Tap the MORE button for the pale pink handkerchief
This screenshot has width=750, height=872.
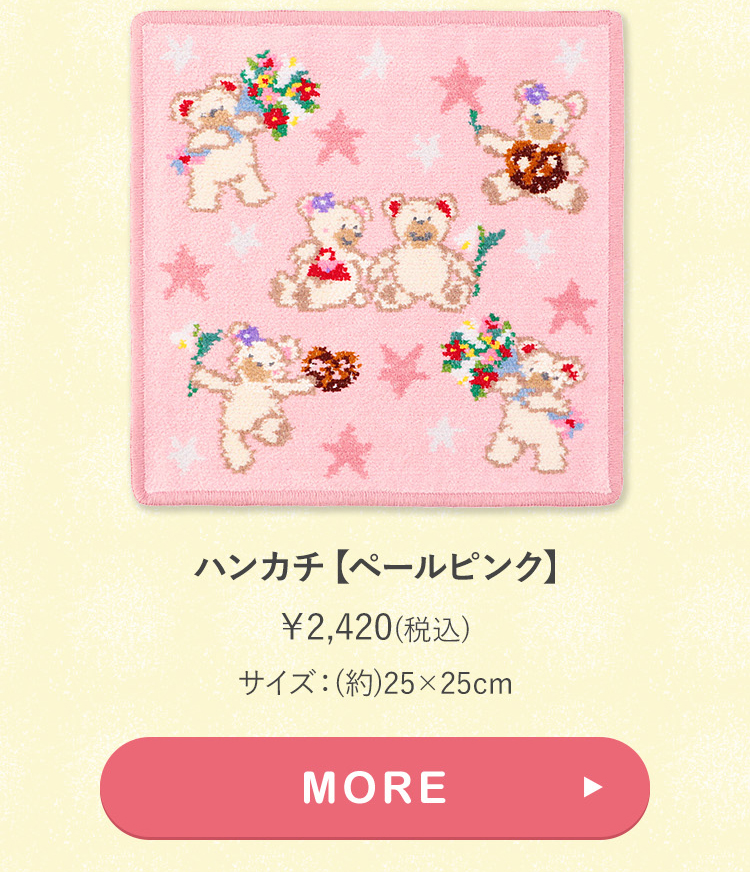375,787
